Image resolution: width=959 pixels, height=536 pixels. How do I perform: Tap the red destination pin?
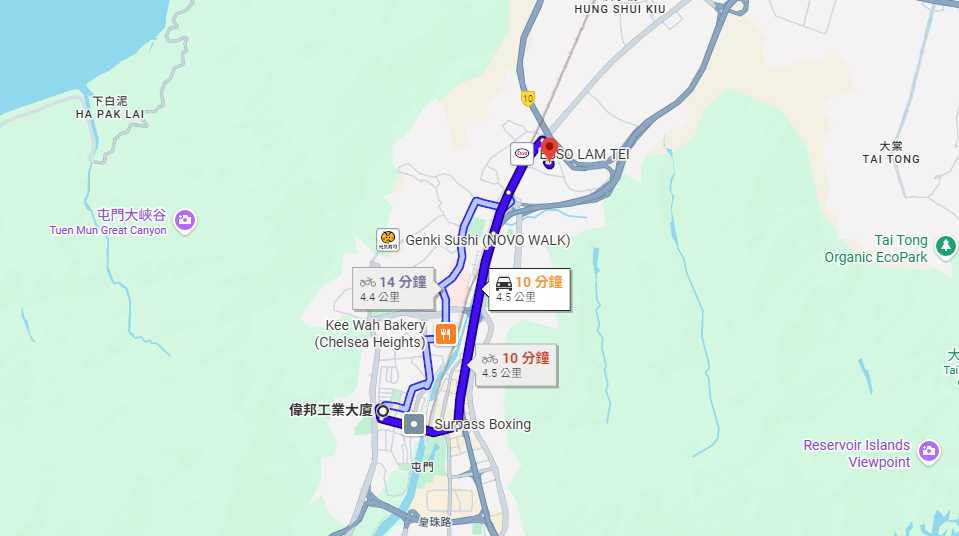click(x=549, y=150)
